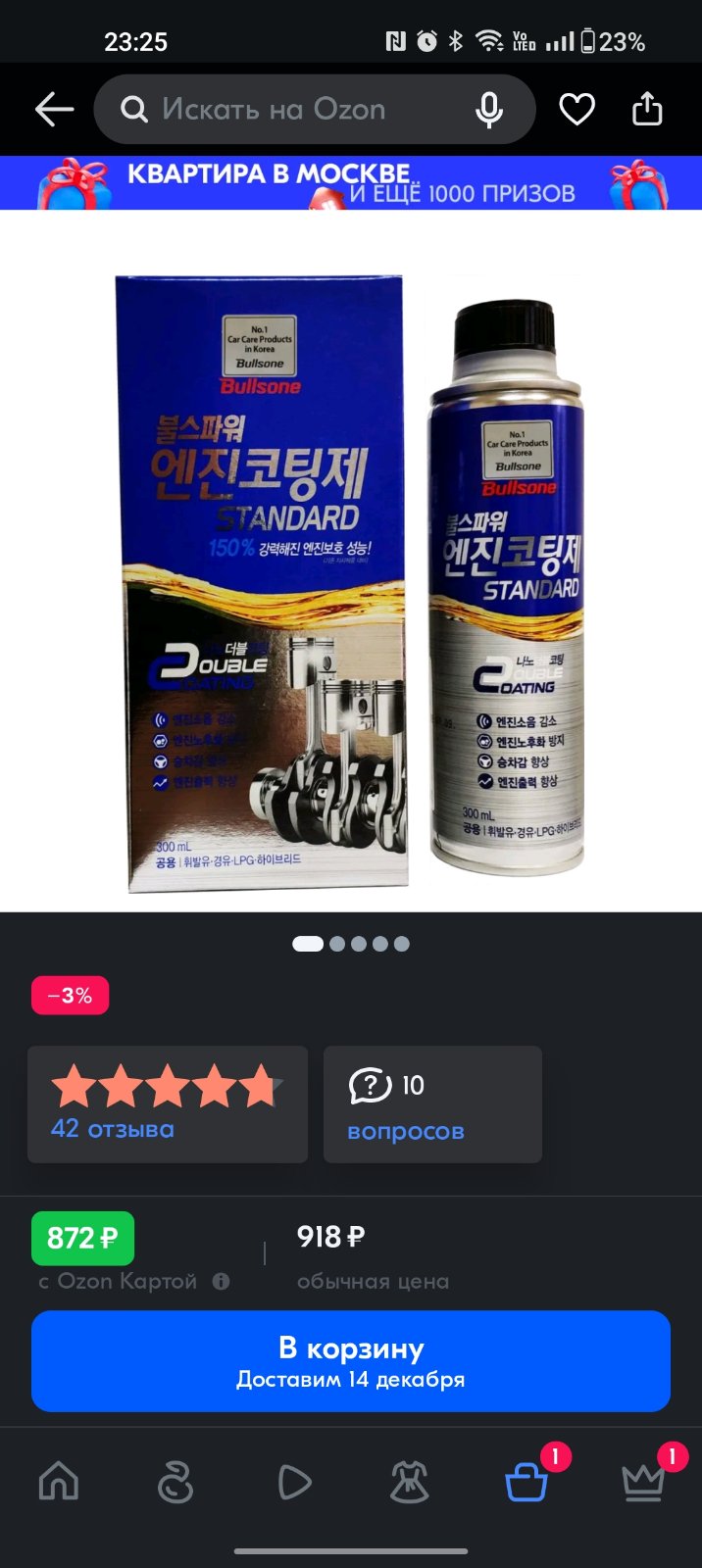Open the 10 вопросов questions card
This screenshot has height=1568, width=702.
click(x=432, y=1104)
